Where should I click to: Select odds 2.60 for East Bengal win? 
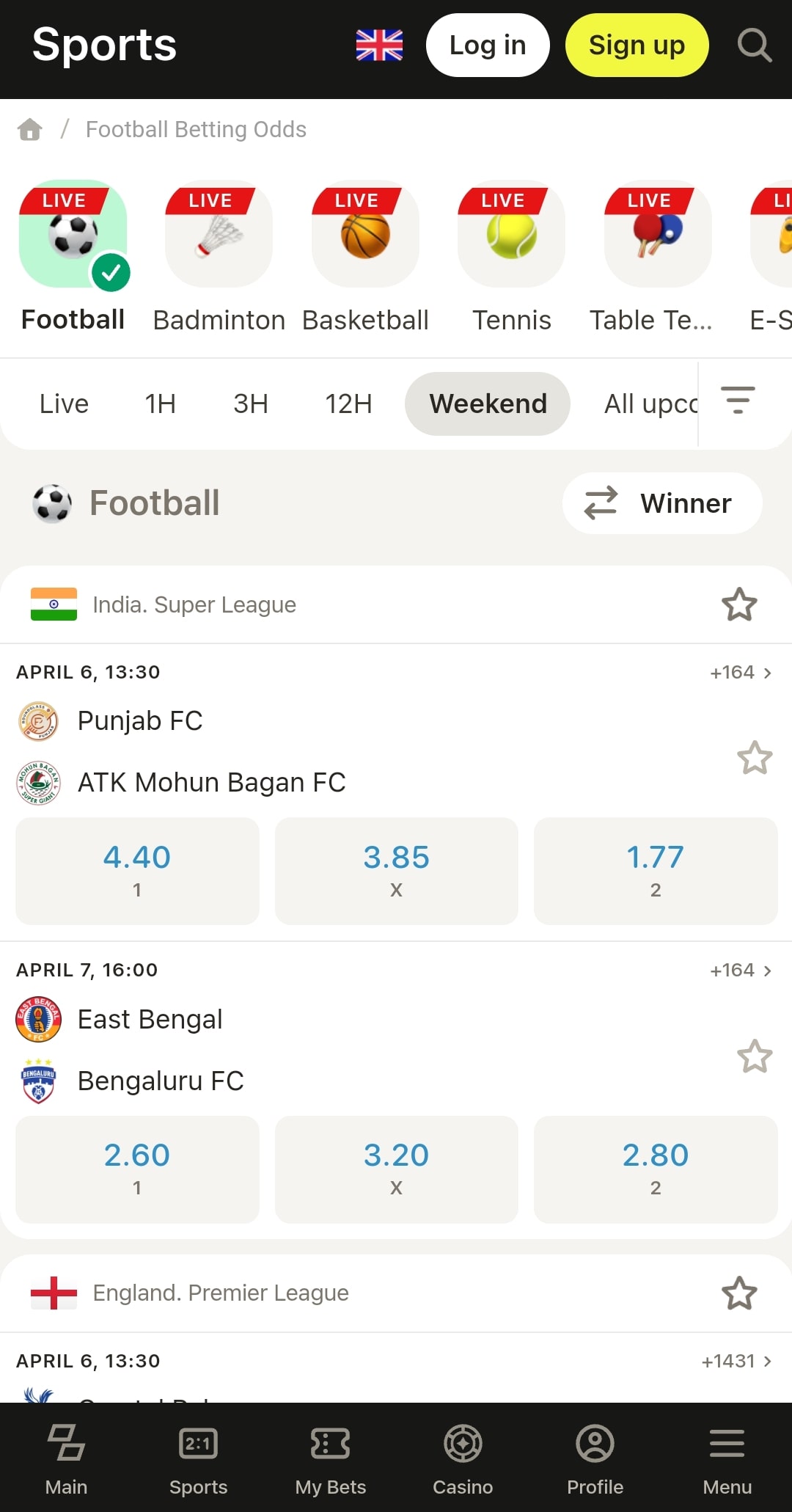136,1170
